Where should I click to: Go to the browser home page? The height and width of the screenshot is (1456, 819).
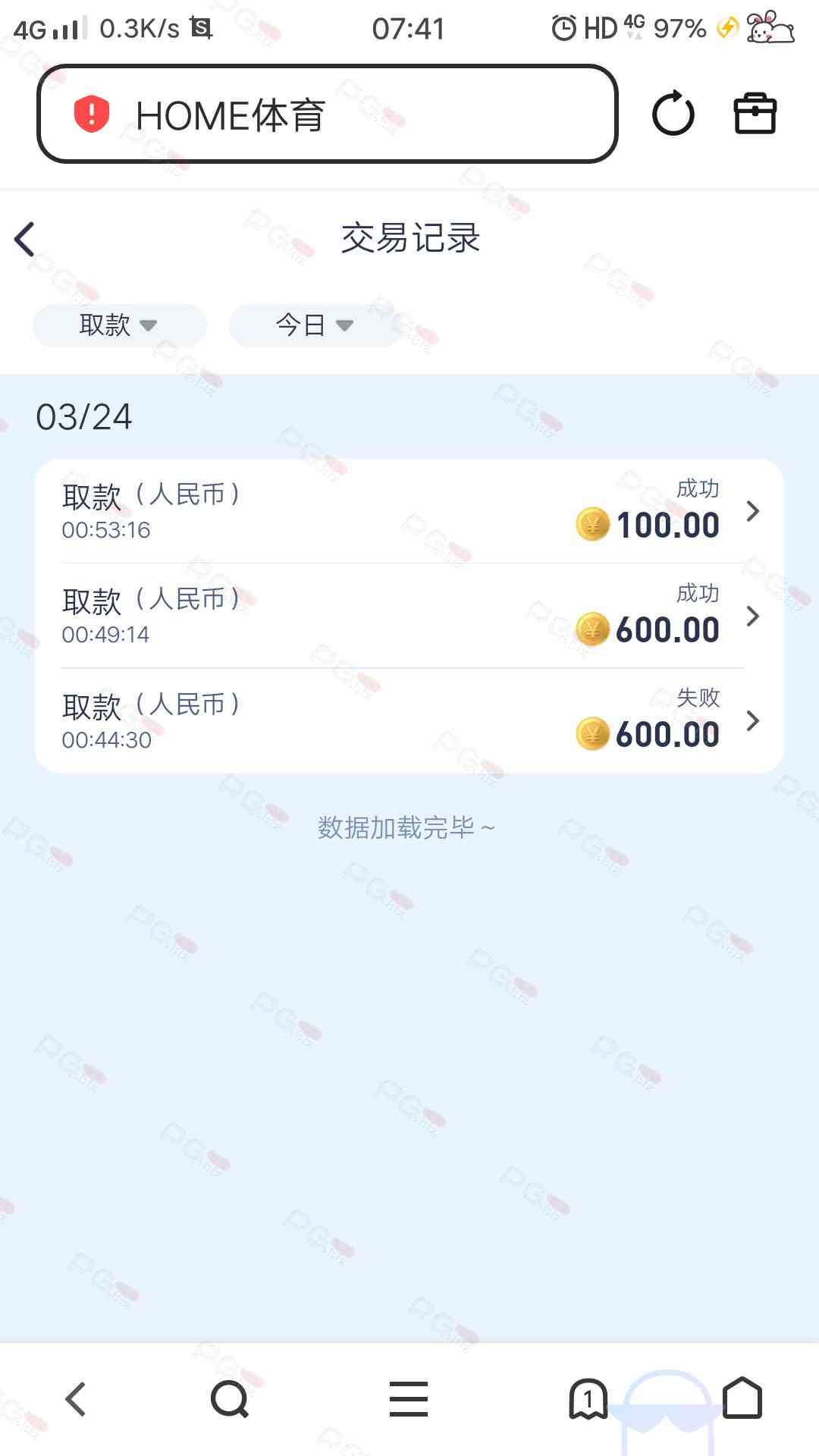[x=742, y=1399]
